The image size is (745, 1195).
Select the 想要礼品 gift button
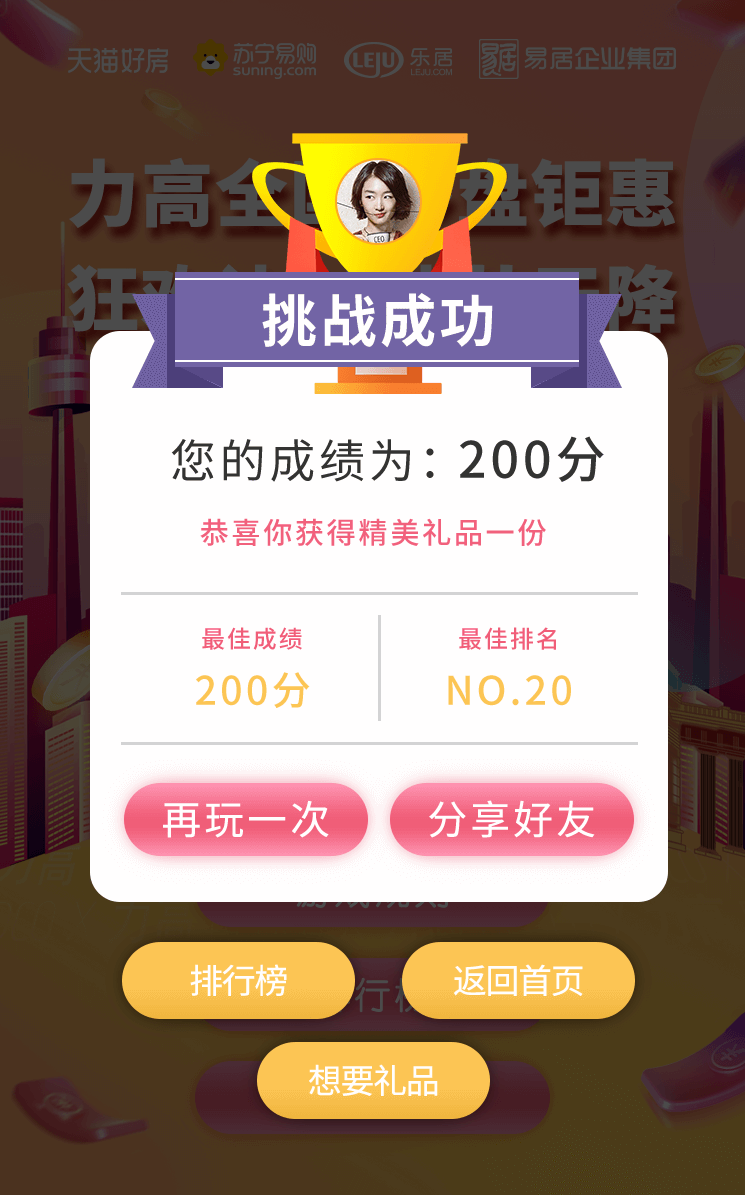373,1081
